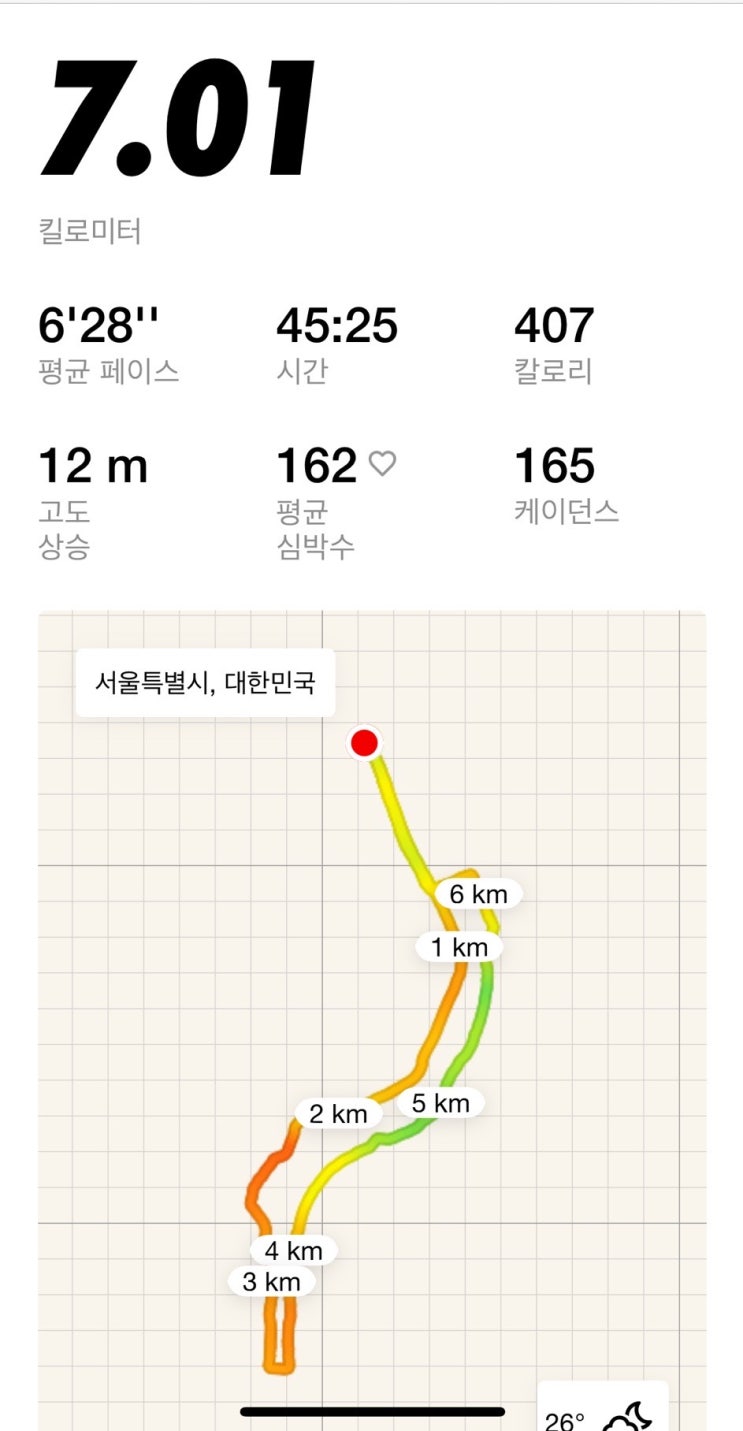Open the run route map
The width and height of the screenshot is (743, 1431).
[372, 1020]
